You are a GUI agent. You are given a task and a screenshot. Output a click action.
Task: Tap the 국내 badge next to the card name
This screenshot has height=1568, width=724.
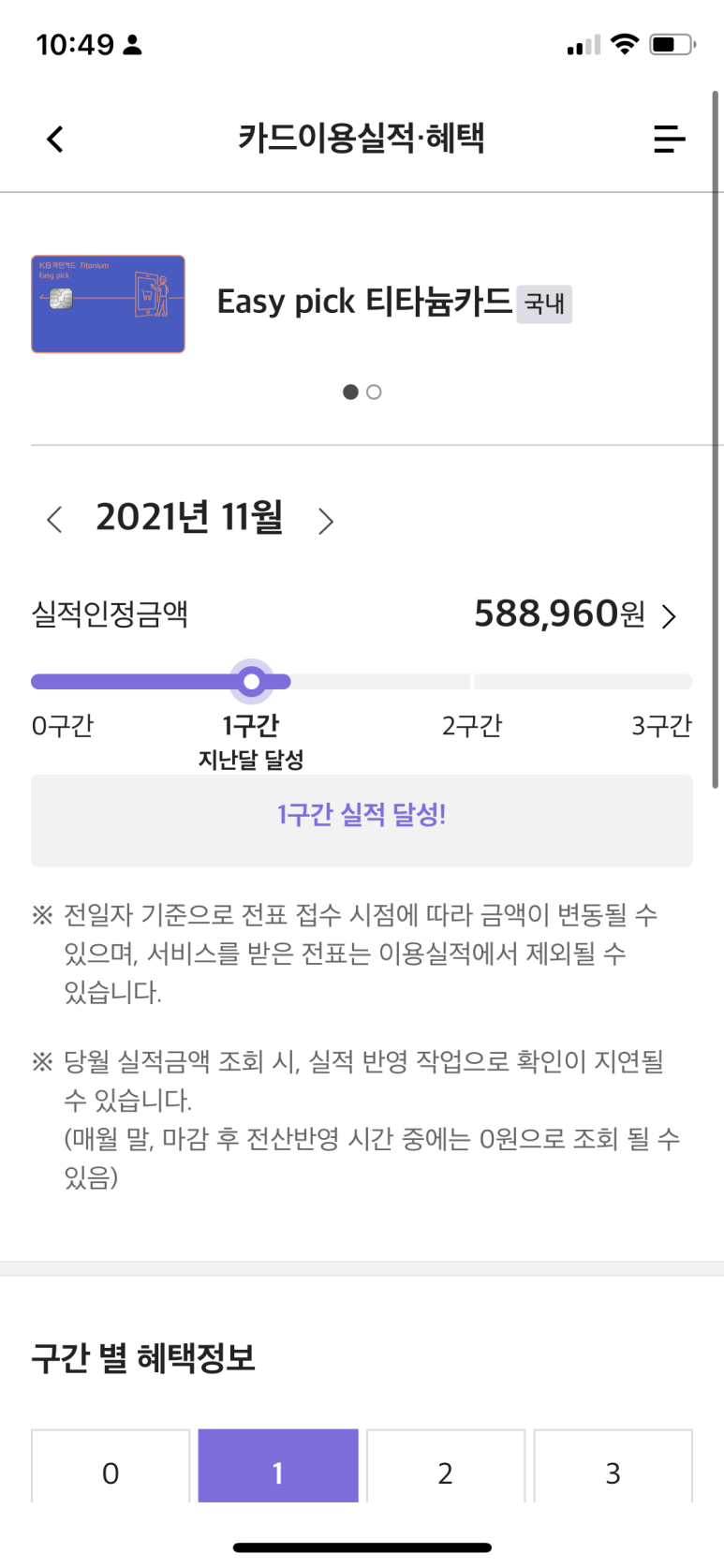544,303
